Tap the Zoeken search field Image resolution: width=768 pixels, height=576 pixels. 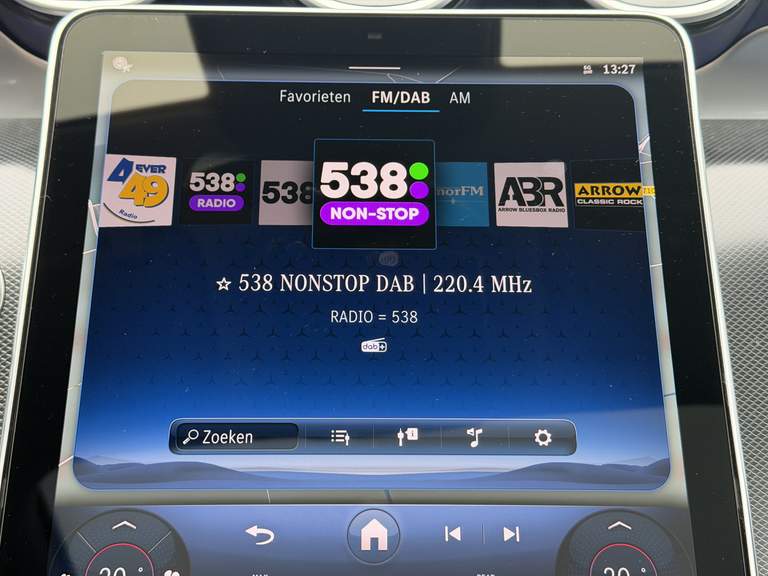pos(236,437)
